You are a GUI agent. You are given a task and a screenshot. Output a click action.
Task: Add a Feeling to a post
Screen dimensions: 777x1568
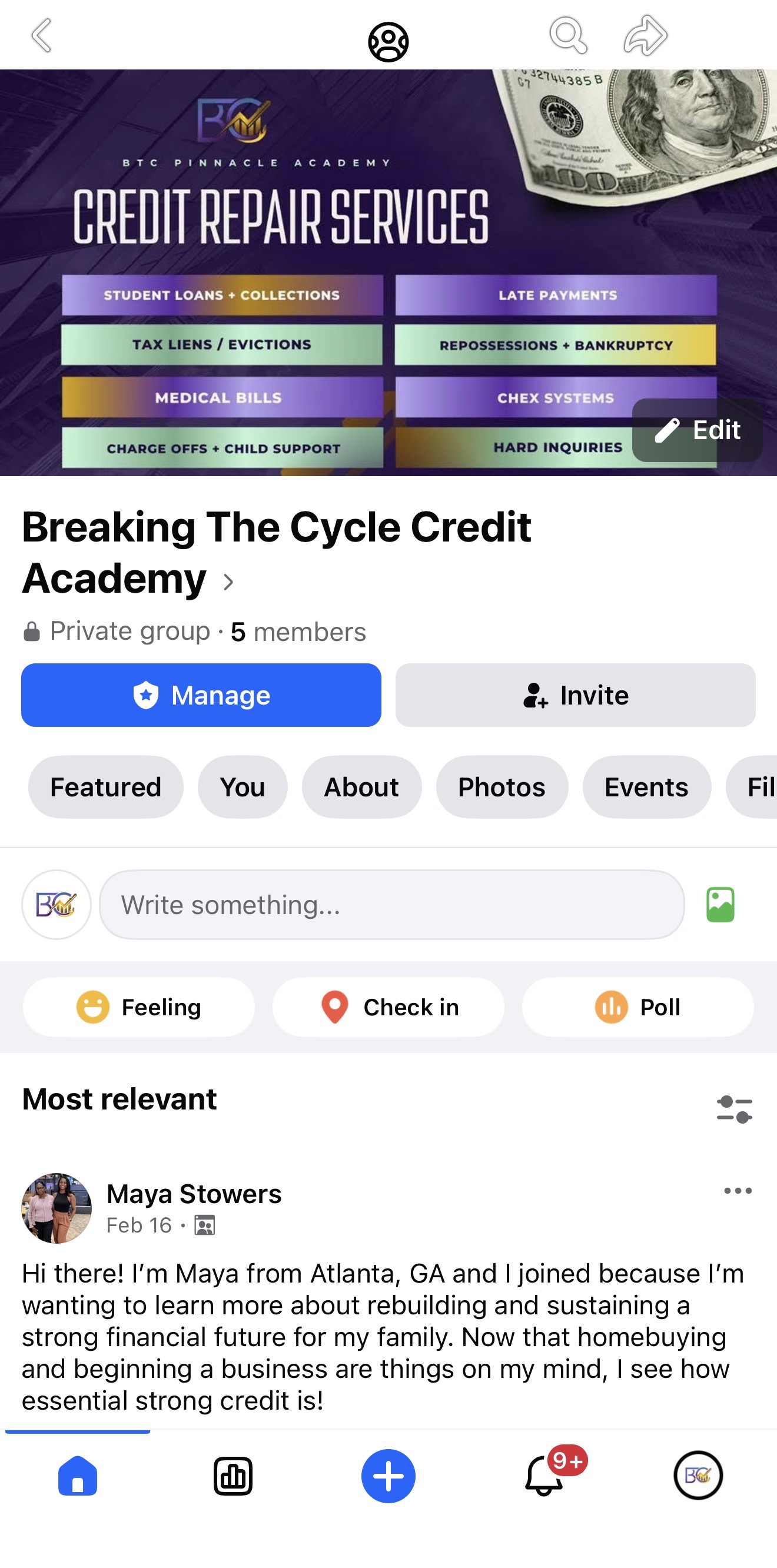click(x=139, y=1007)
